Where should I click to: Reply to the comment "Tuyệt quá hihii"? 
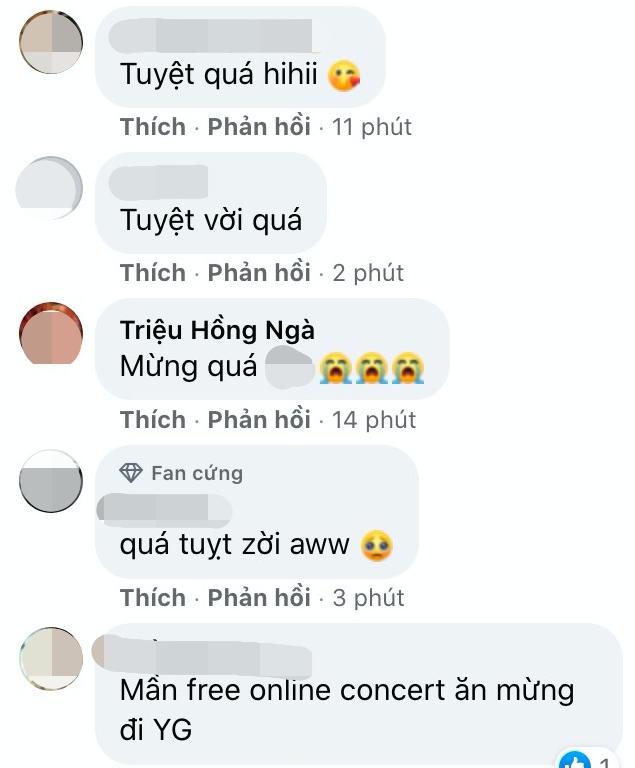(x=259, y=127)
